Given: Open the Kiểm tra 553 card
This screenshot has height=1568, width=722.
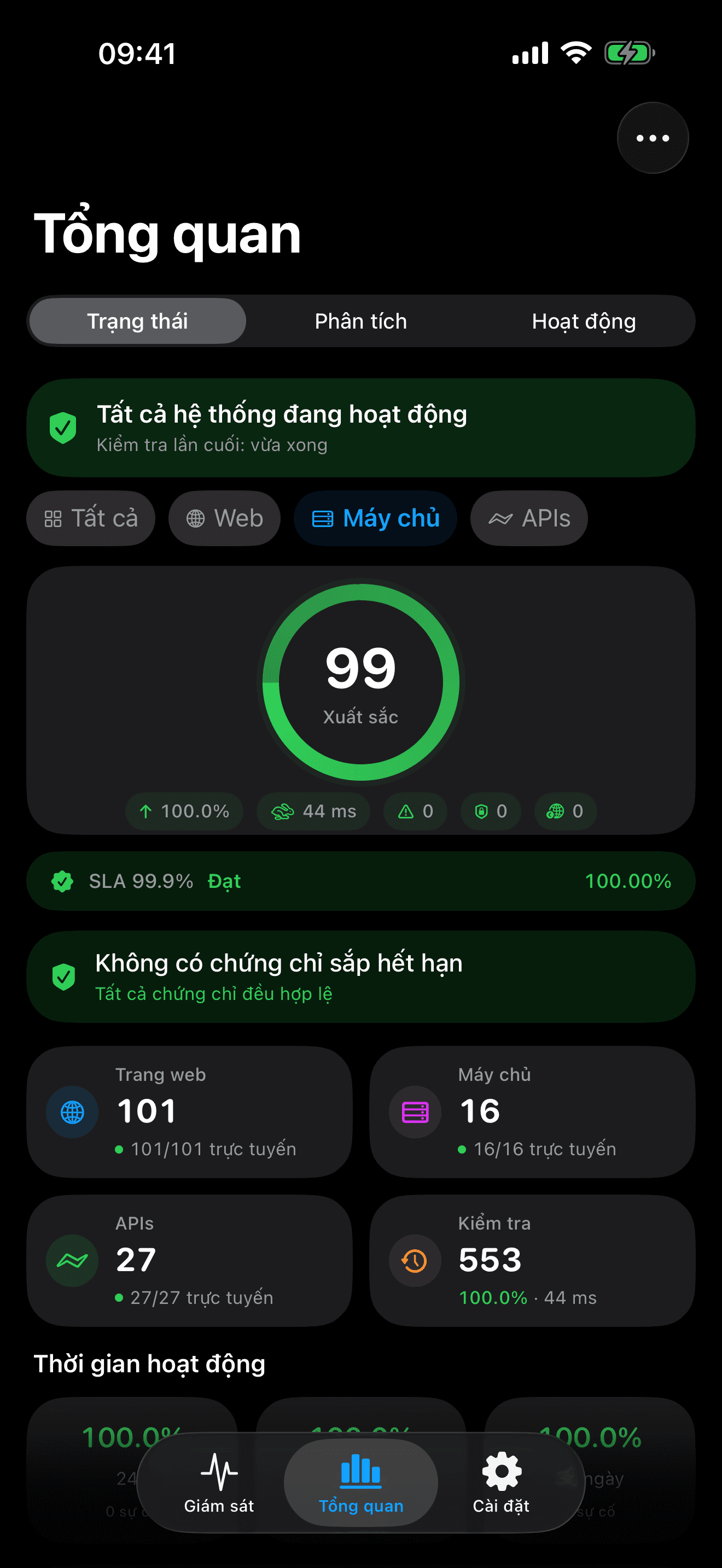Looking at the screenshot, I should tap(532, 1260).
